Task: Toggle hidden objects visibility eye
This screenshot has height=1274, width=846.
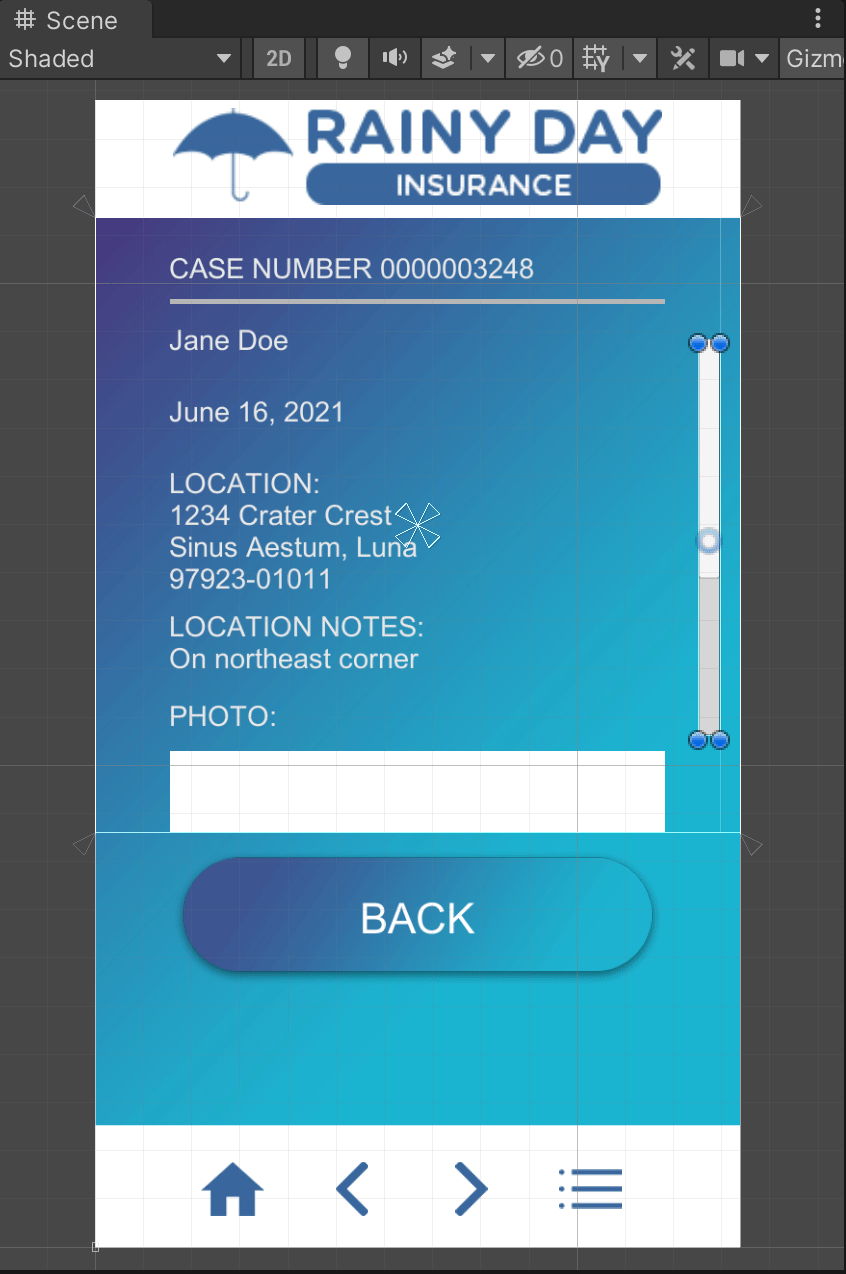Action: pyautogui.click(x=539, y=59)
